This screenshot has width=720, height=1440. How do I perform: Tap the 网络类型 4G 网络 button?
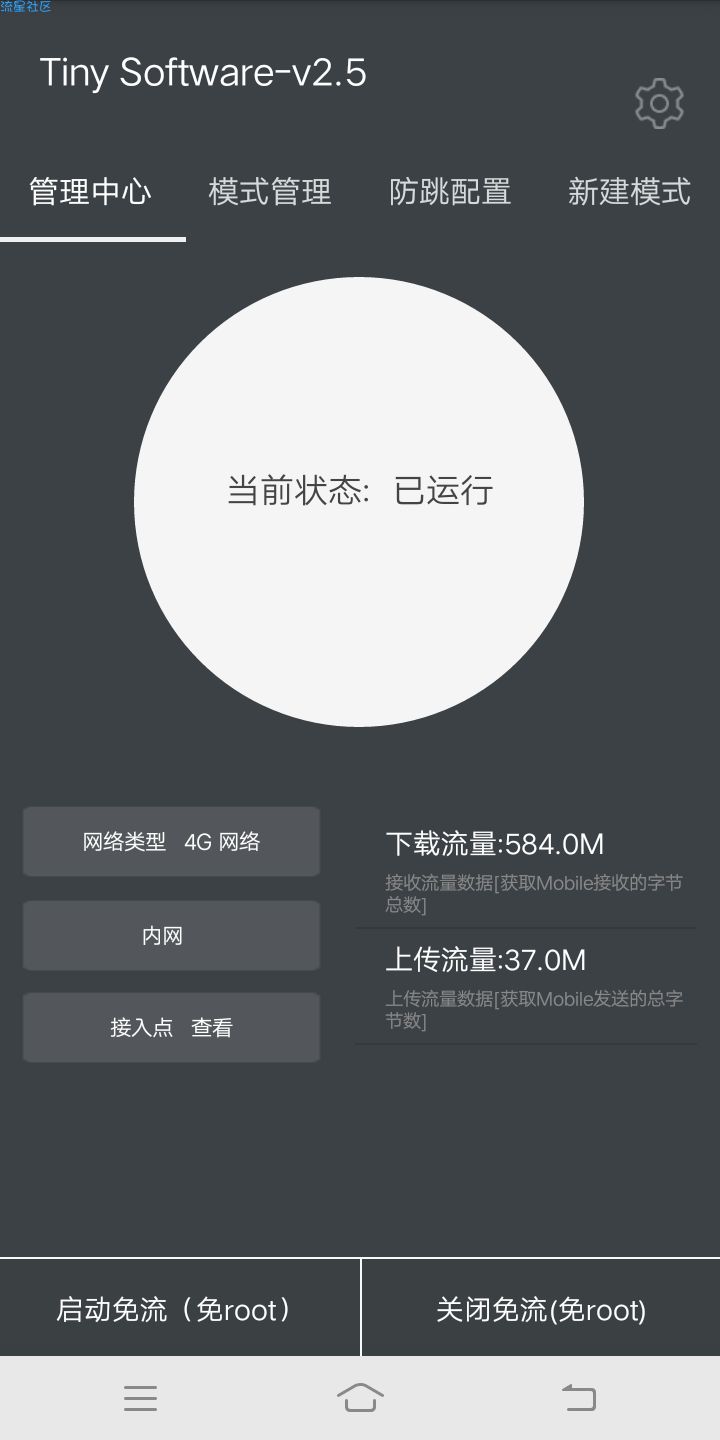tap(171, 842)
